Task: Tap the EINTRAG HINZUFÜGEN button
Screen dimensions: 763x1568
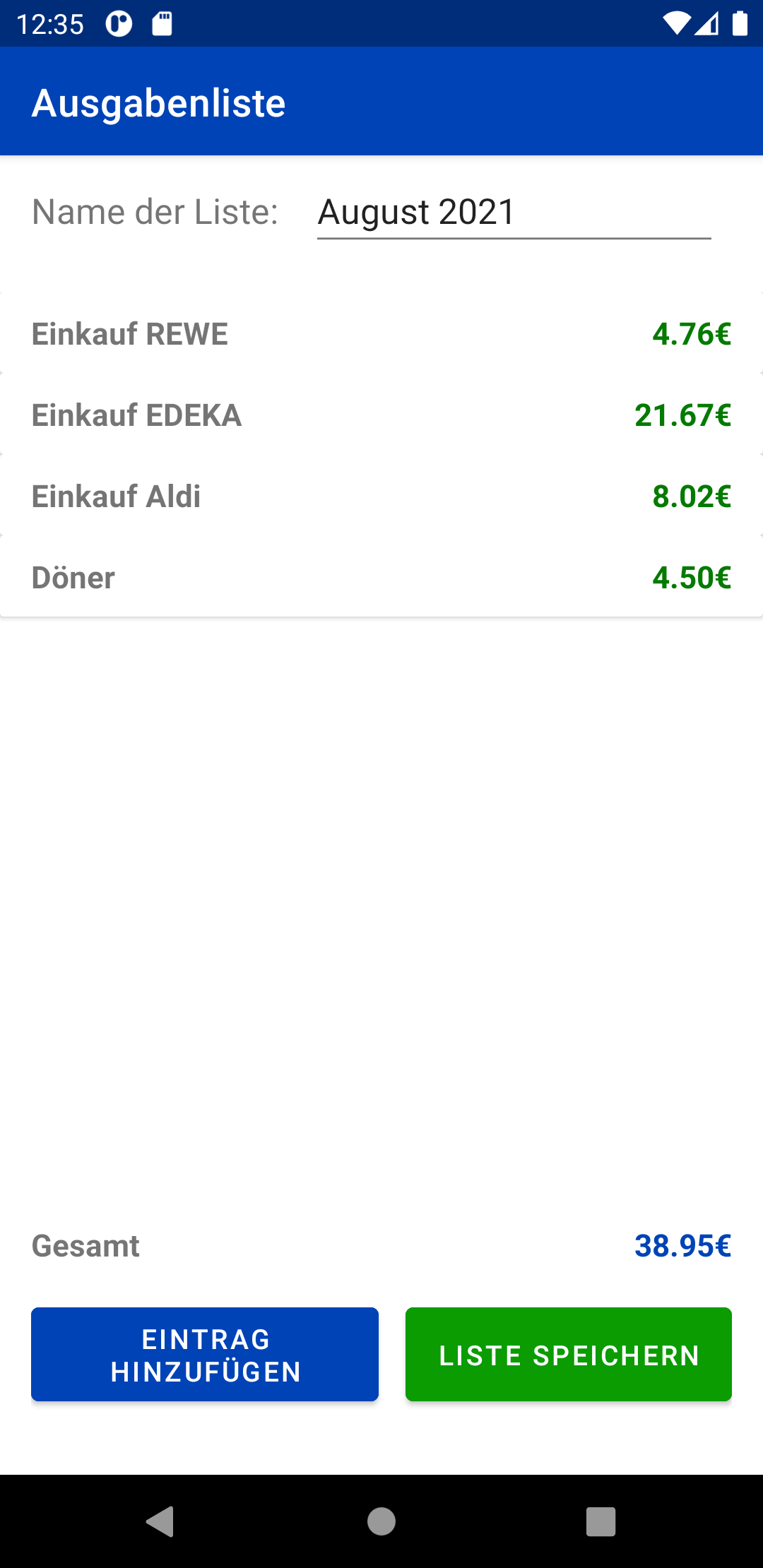Action: click(204, 1354)
